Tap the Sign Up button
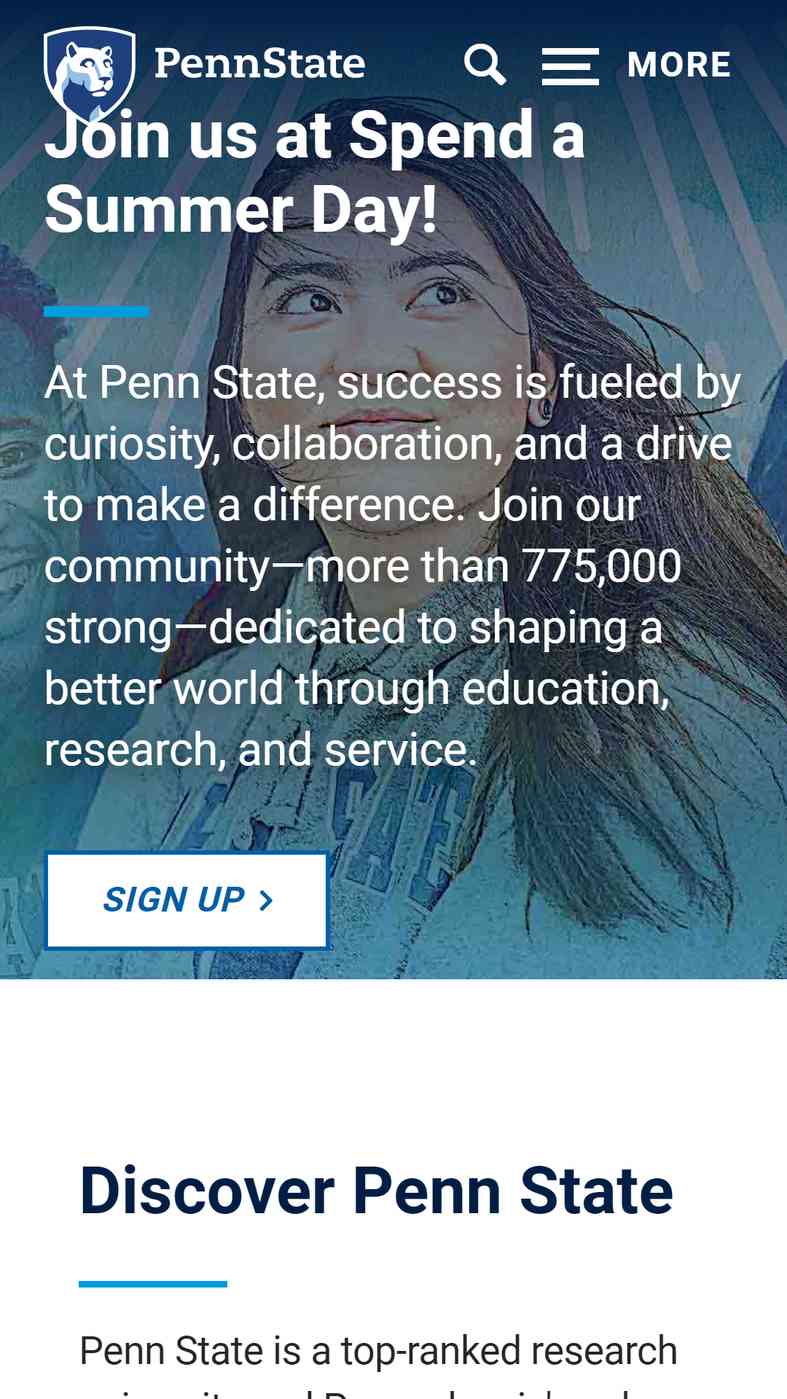 (x=187, y=900)
